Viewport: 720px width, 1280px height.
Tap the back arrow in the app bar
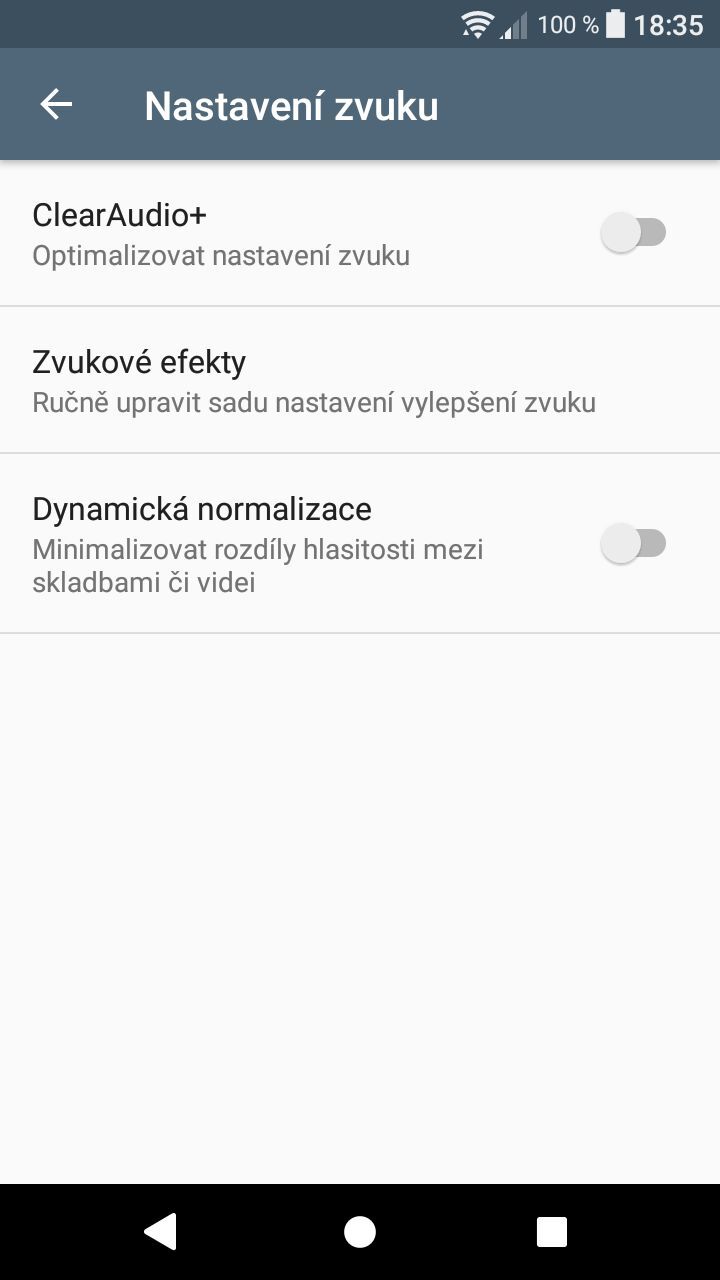pyautogui.click(x=55, y=103)
